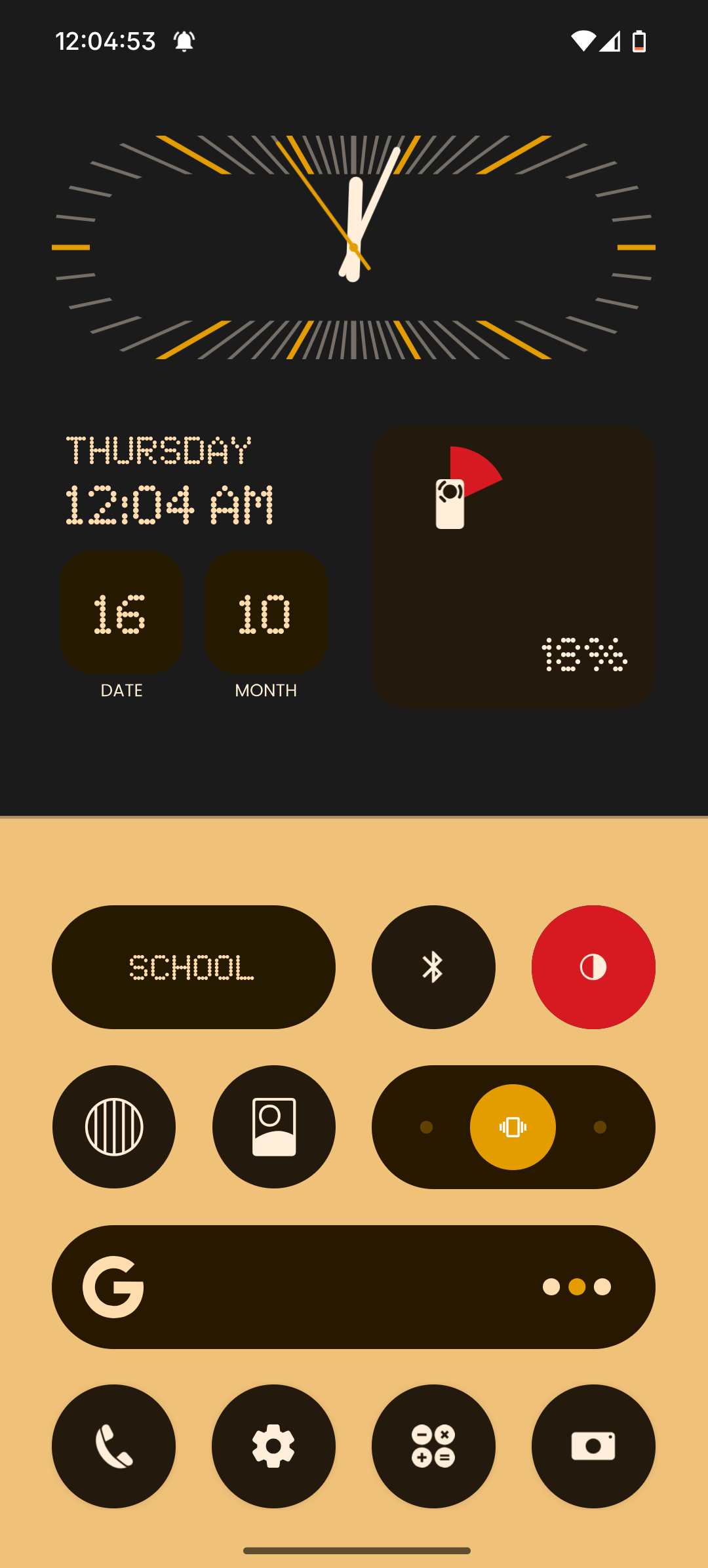Select vibrate mode in the ringer switcher

(513, 1127)
